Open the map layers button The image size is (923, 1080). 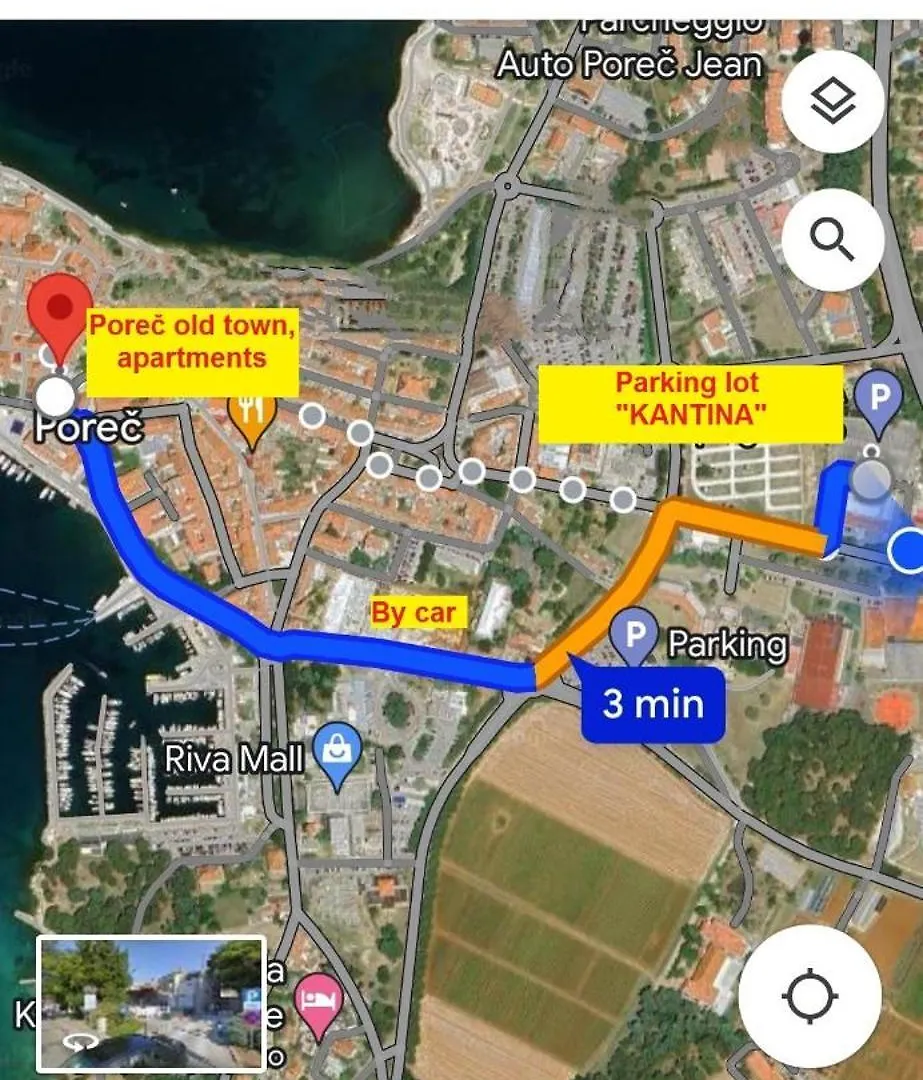pos(832,102)
